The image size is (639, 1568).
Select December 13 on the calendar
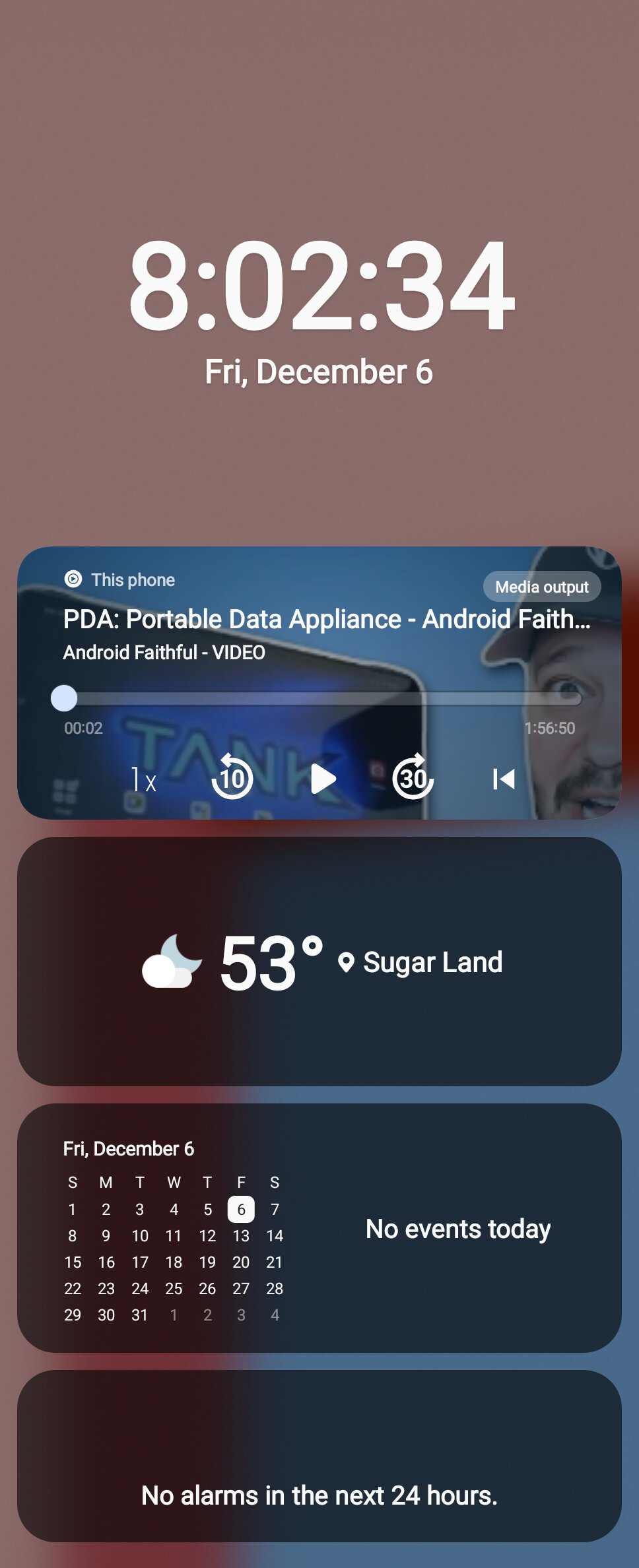[241, 1235]
